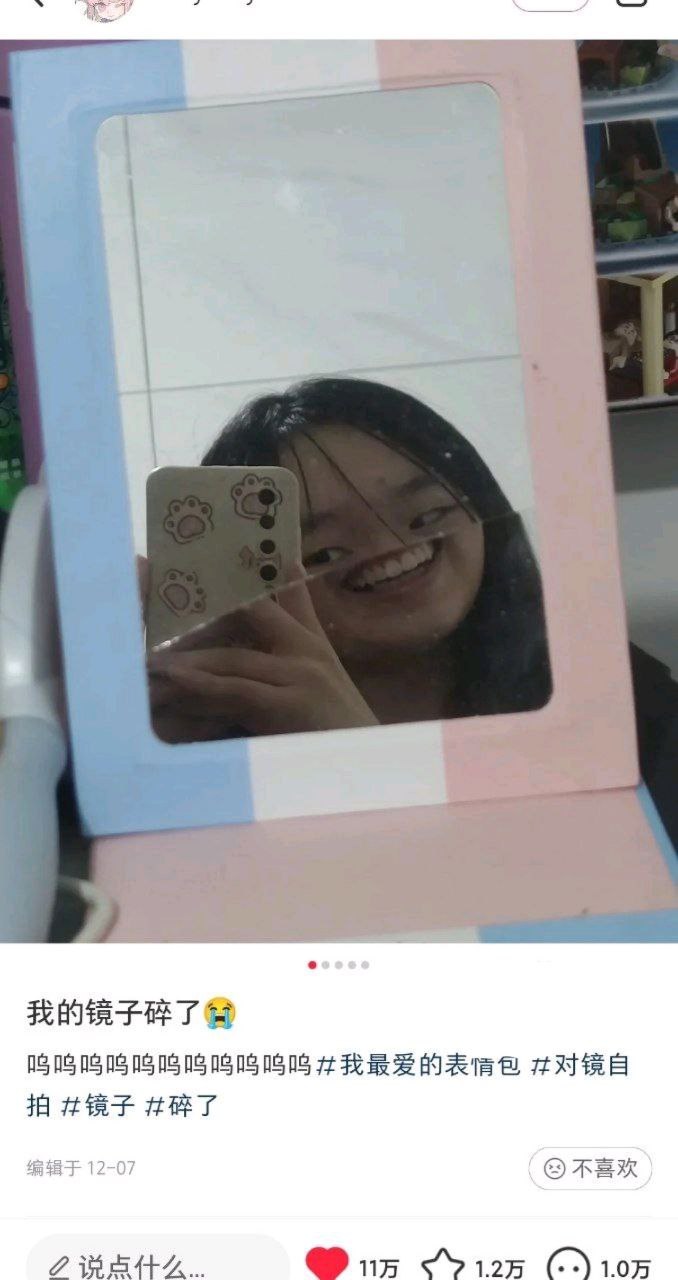Open the comments bubble icon
678x1280 pixels.
(x=569, y=1266)
